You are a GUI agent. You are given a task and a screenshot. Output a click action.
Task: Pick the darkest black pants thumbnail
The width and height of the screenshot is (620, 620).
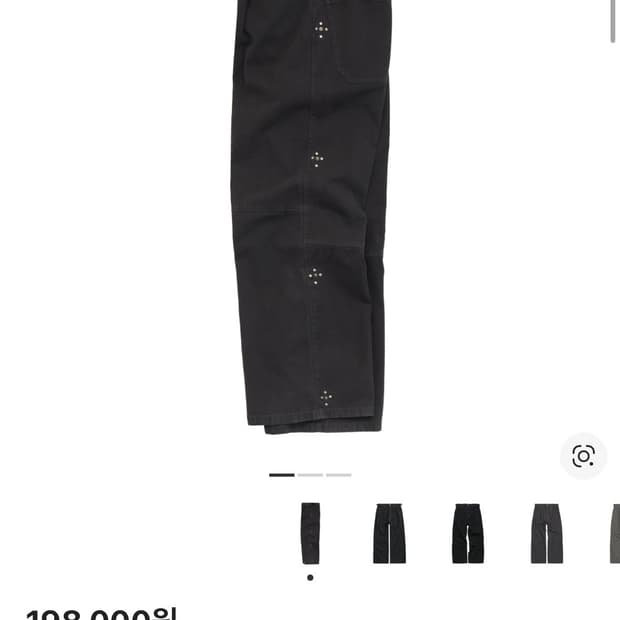(x=467, y=533)
